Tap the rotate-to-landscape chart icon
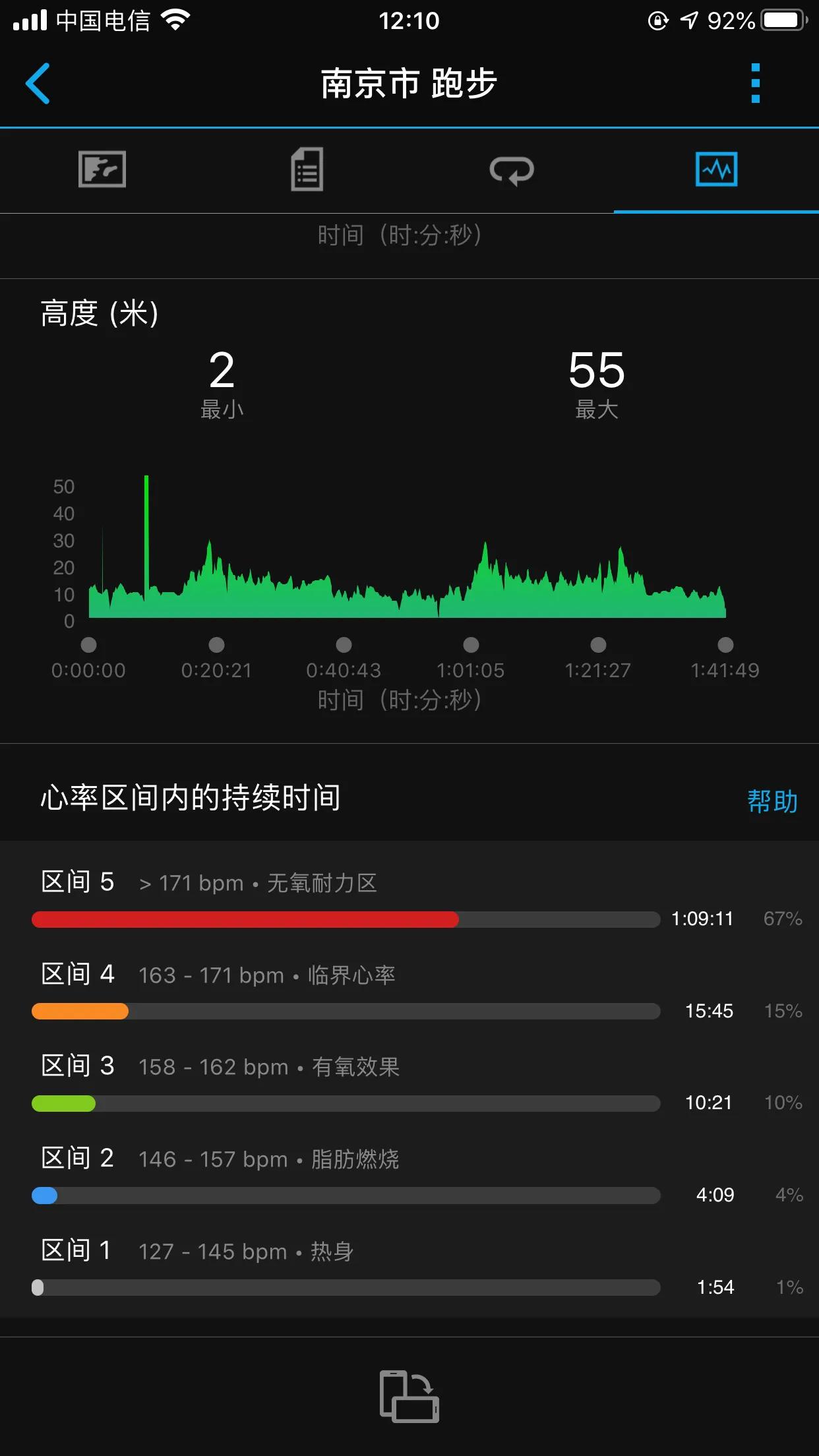The image size is (819, 1456). [409, 1395]
